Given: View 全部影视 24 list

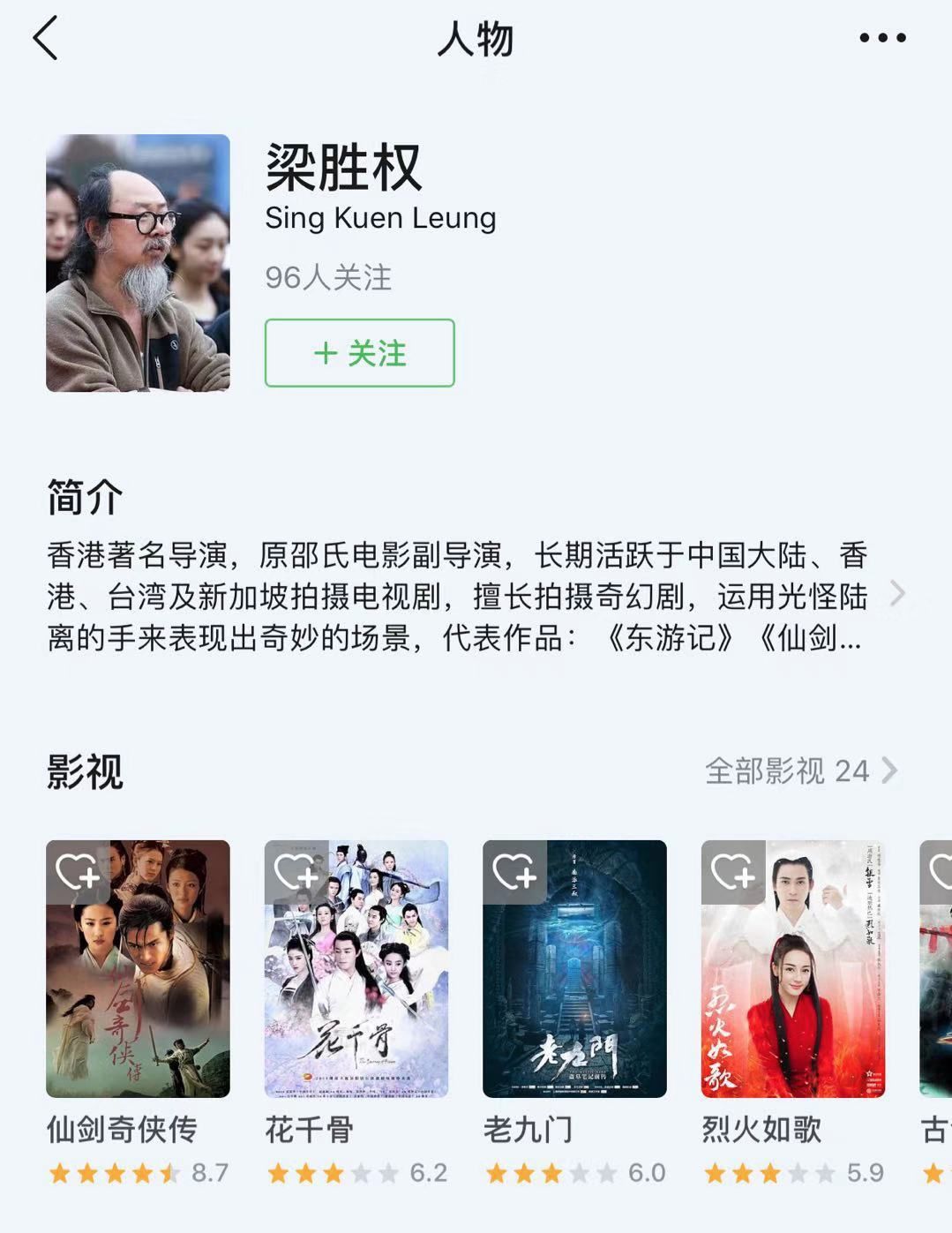Looking at the screenshot, I should pos(801,771).
